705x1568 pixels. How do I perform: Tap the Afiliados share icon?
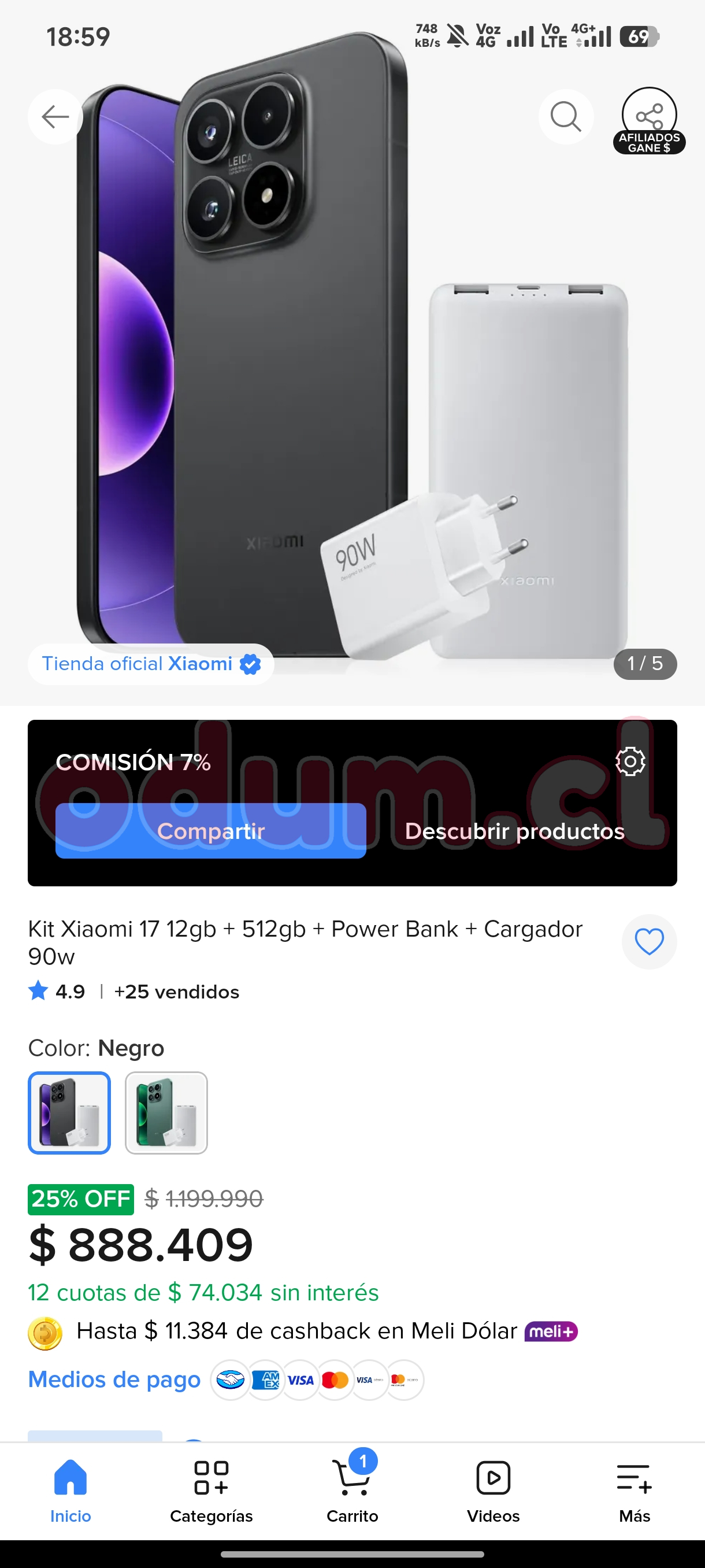[x=649, y=120]
